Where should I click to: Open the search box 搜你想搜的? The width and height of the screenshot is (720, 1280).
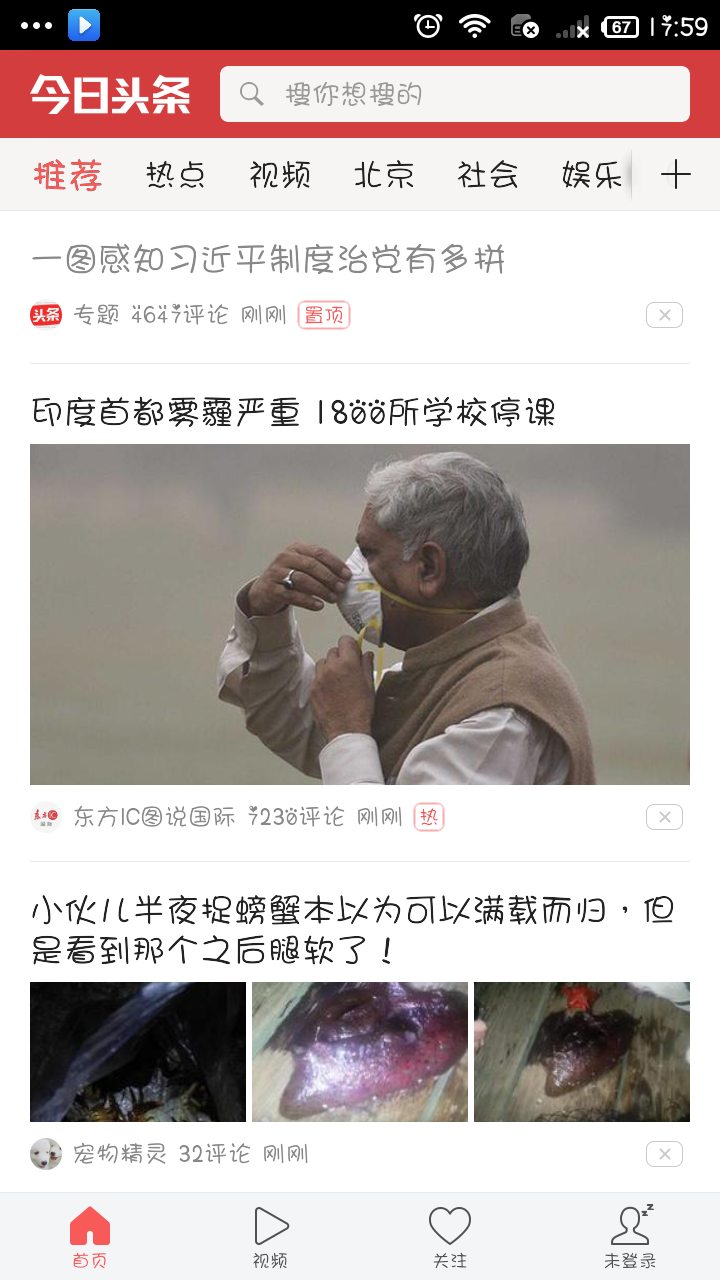point(454,94)
